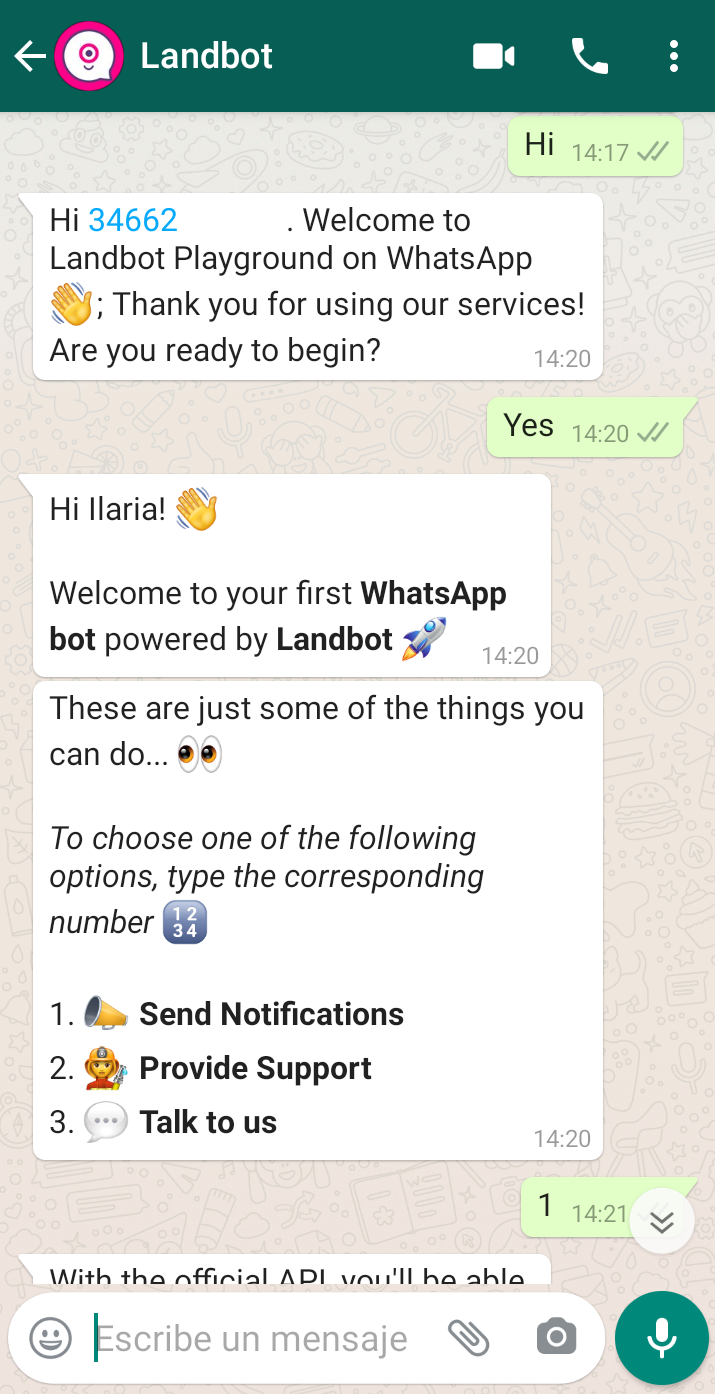Screen dimensions: 715x1394
Task: Tap the phone number link 34662
Action: coord(133,220)
